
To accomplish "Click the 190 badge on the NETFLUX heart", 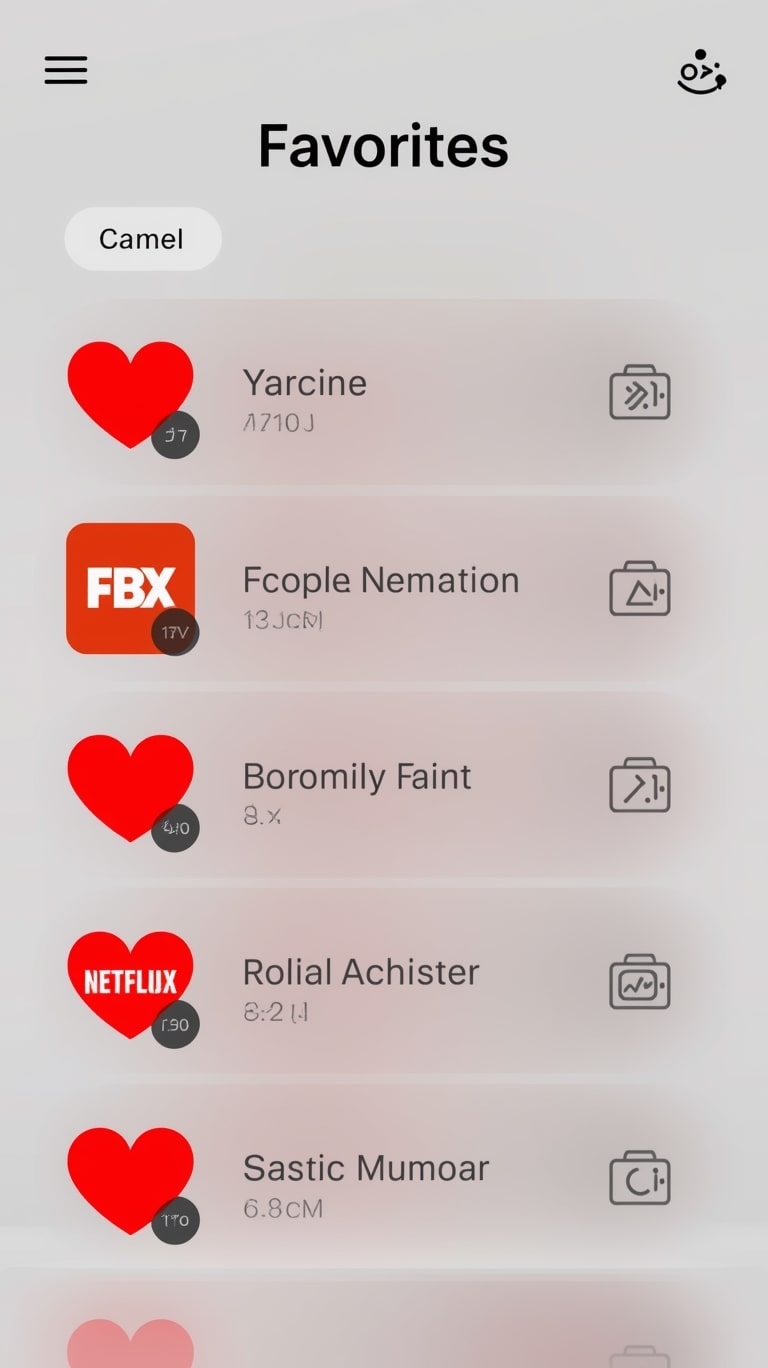I will pyautogui.click(x=174, y=1024).
